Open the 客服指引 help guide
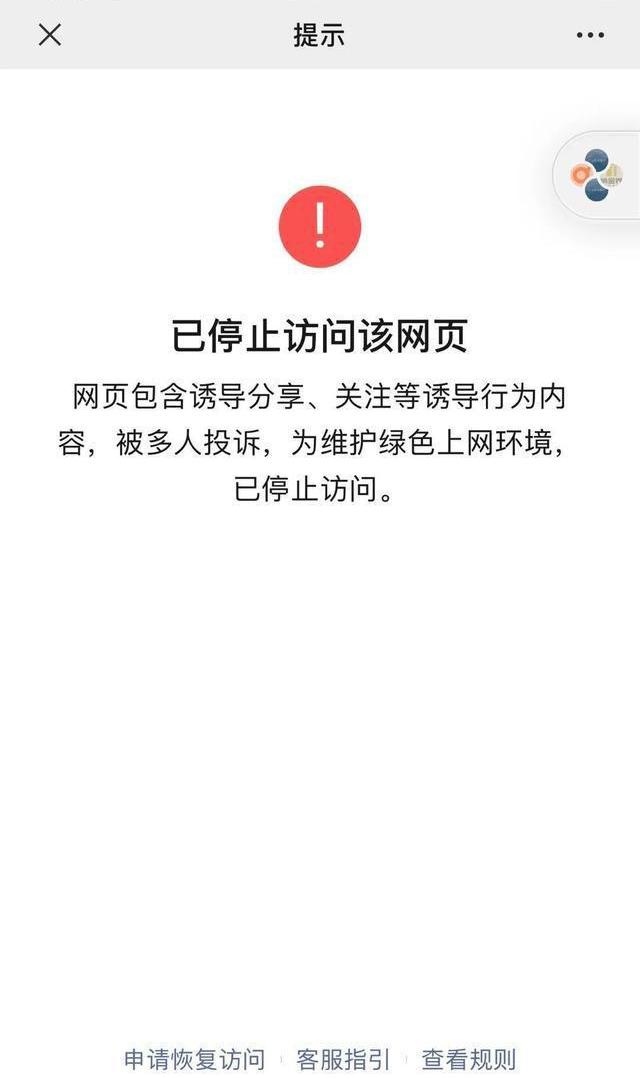This screenshot has height=1078, width=640. click(343, 1058)
